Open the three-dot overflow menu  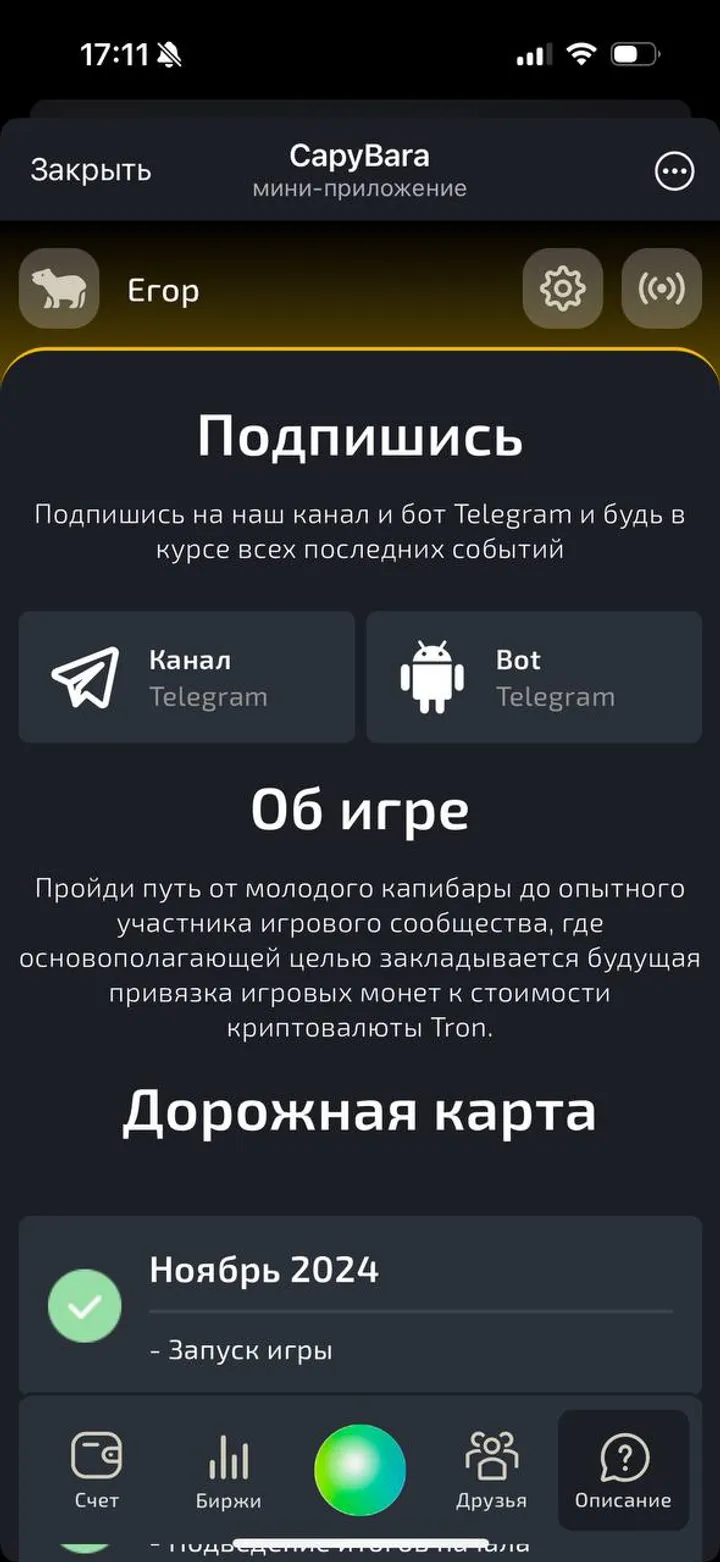(674, 171)
